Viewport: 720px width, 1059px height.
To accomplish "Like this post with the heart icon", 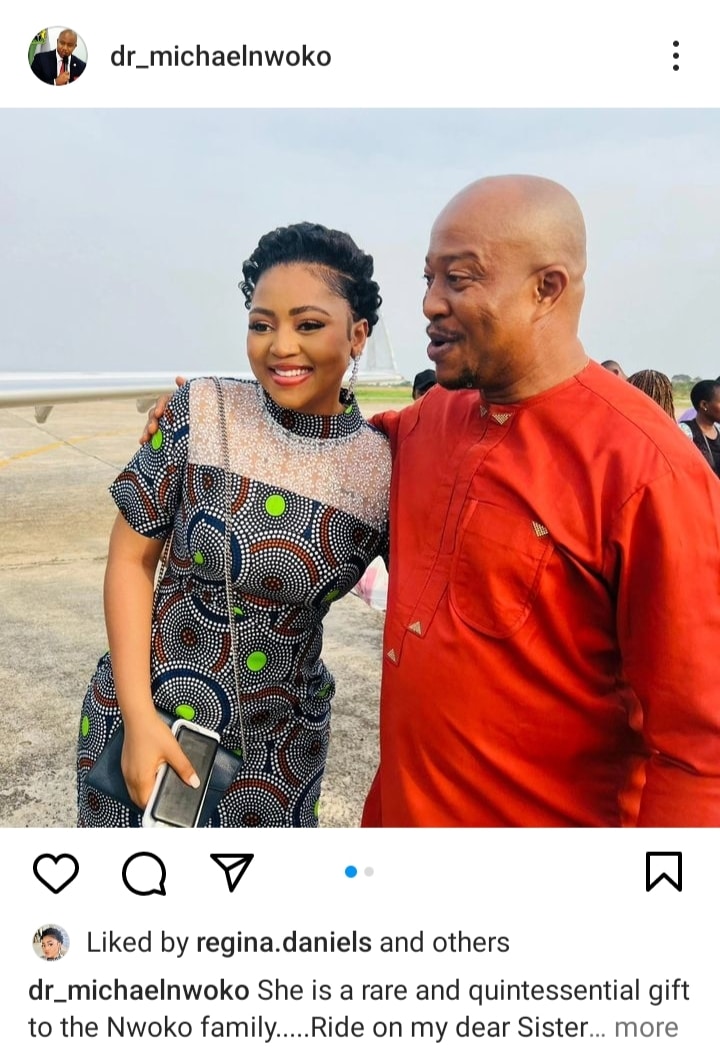I will 56,872.
